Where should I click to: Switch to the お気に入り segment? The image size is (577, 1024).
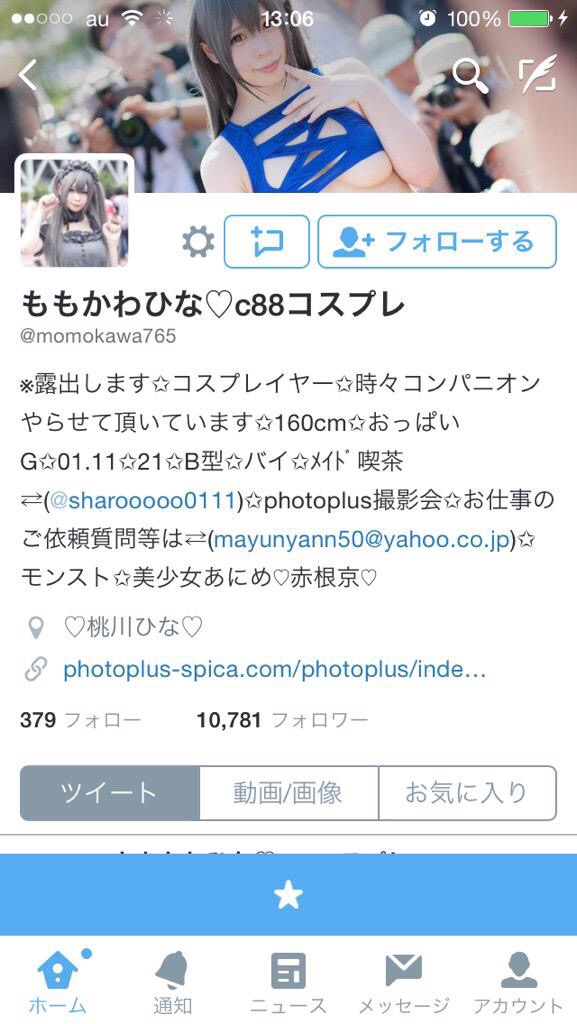tap(467, 793)
